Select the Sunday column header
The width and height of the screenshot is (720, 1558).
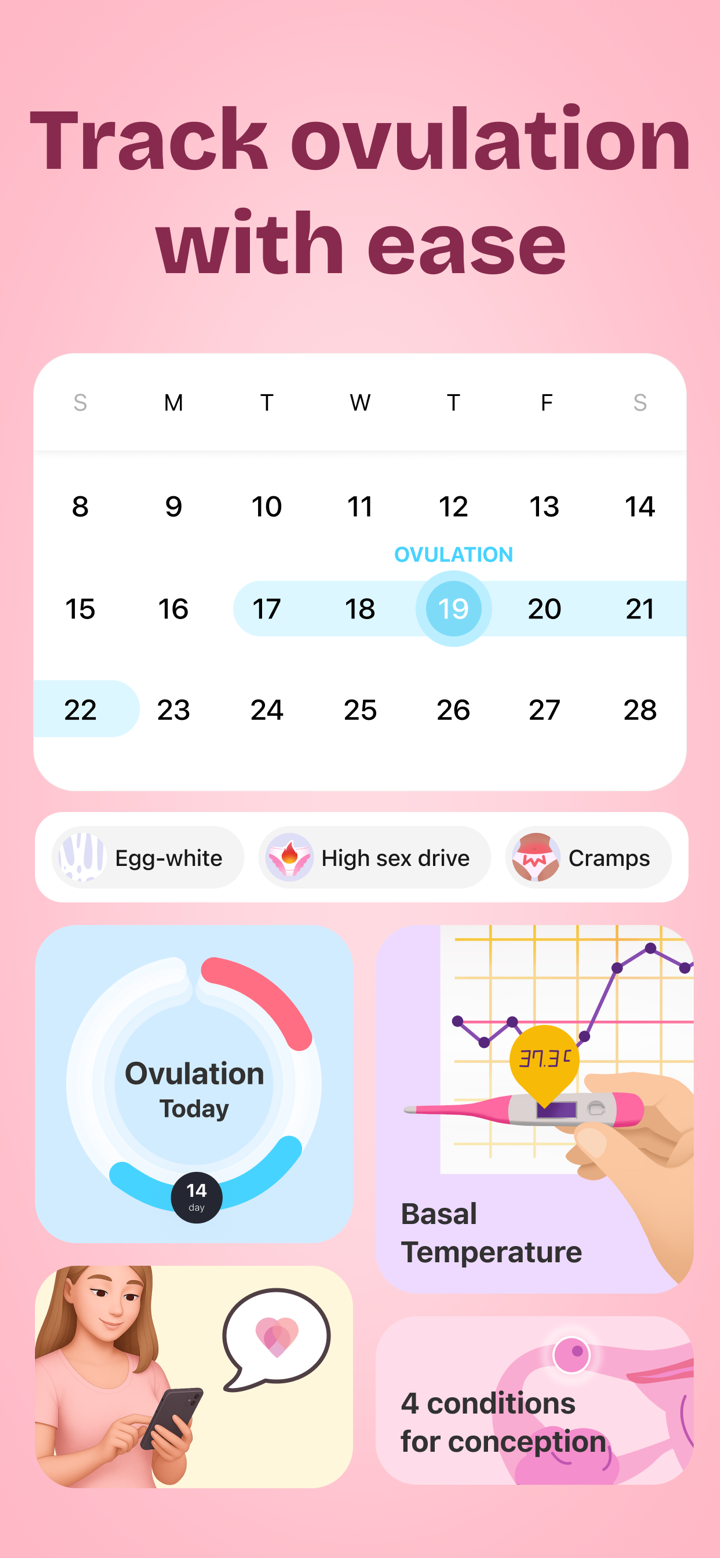tap(80, 403)
